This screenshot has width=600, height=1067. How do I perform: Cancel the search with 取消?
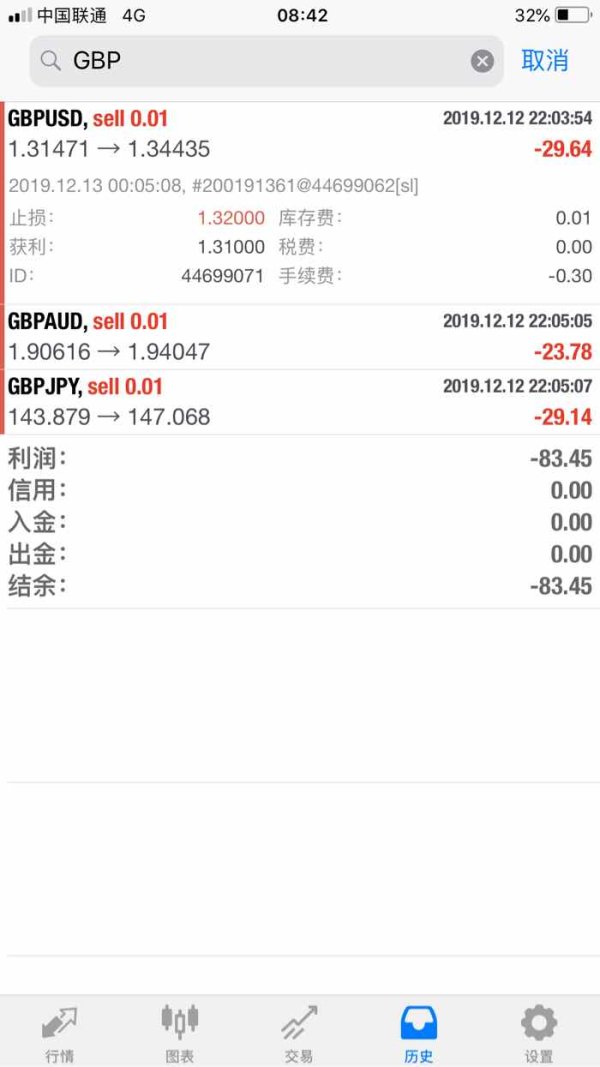(545, 61)
